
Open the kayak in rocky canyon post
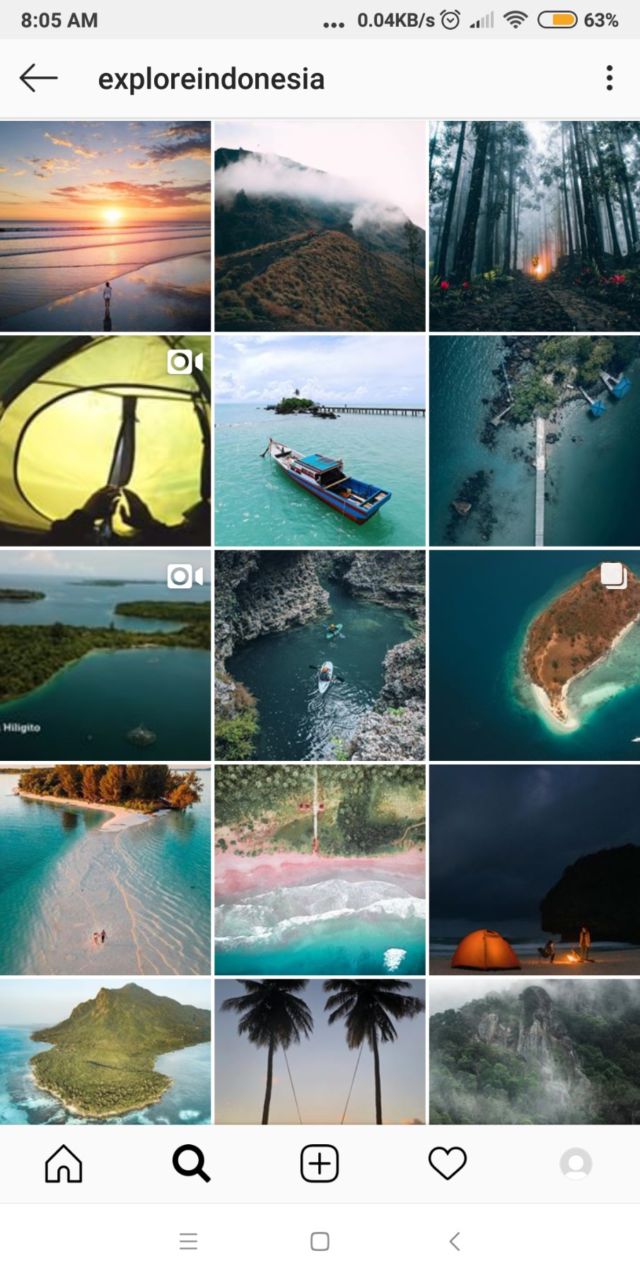click(x=319, y=655)
